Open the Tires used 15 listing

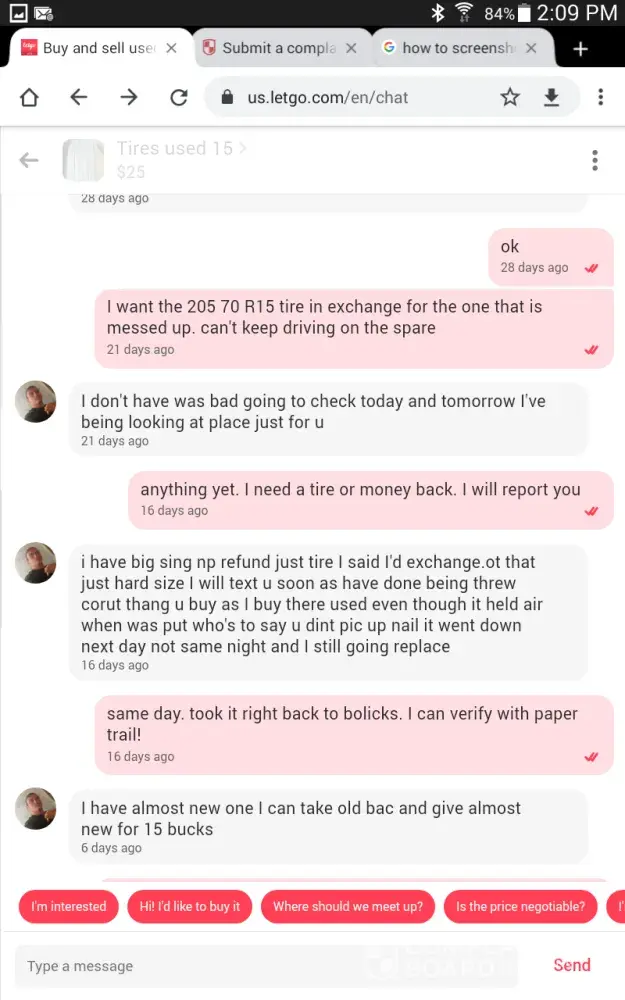pos(174,149)
